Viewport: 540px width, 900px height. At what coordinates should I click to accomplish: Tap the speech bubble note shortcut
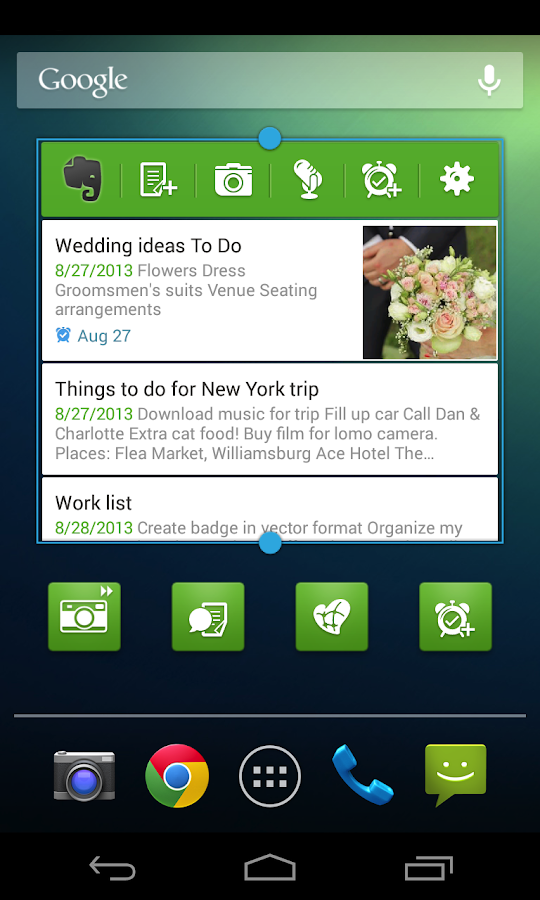coord(208,616)
